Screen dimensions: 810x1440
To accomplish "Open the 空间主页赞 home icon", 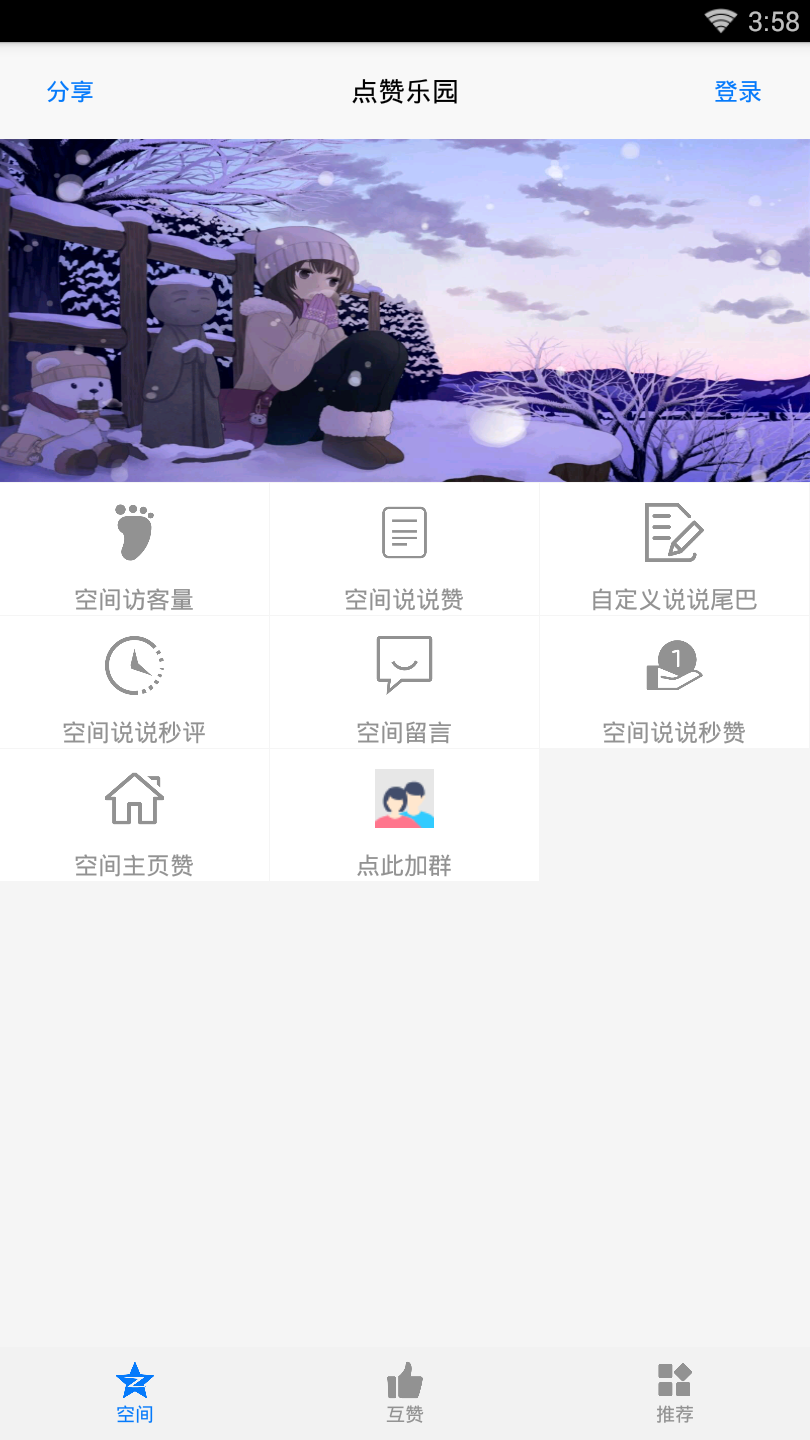I will [135, 799].
